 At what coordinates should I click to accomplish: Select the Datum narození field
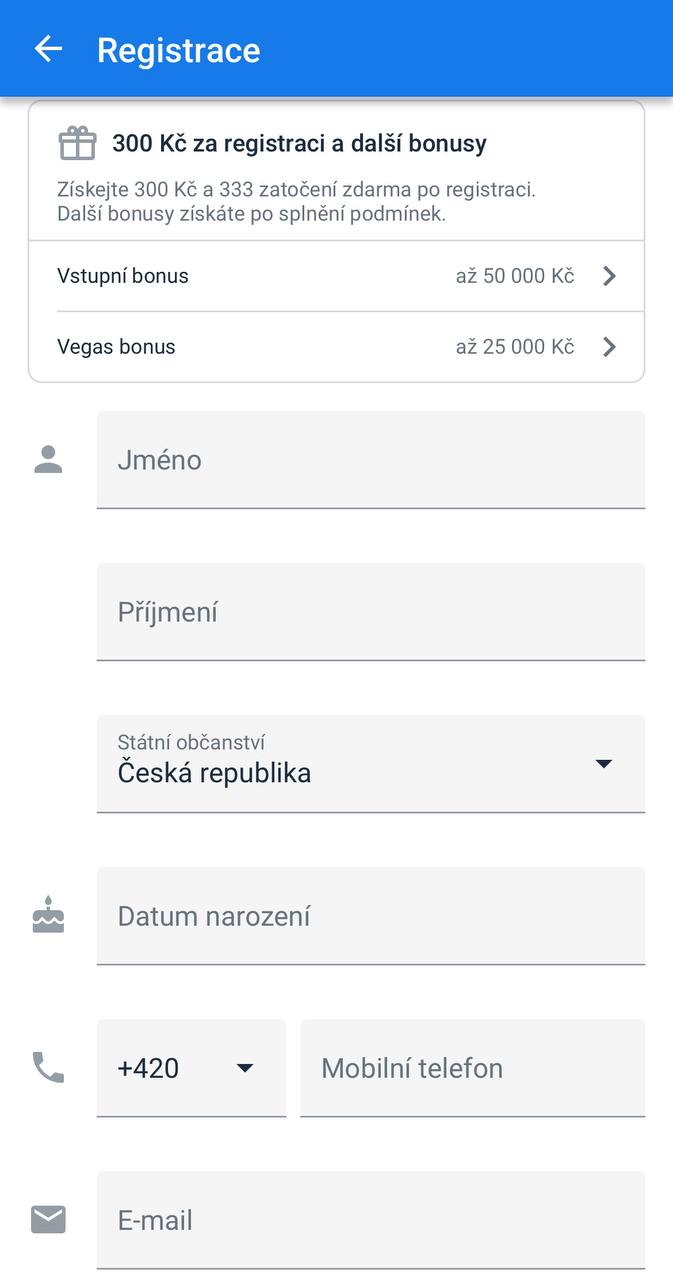point(370,916)
